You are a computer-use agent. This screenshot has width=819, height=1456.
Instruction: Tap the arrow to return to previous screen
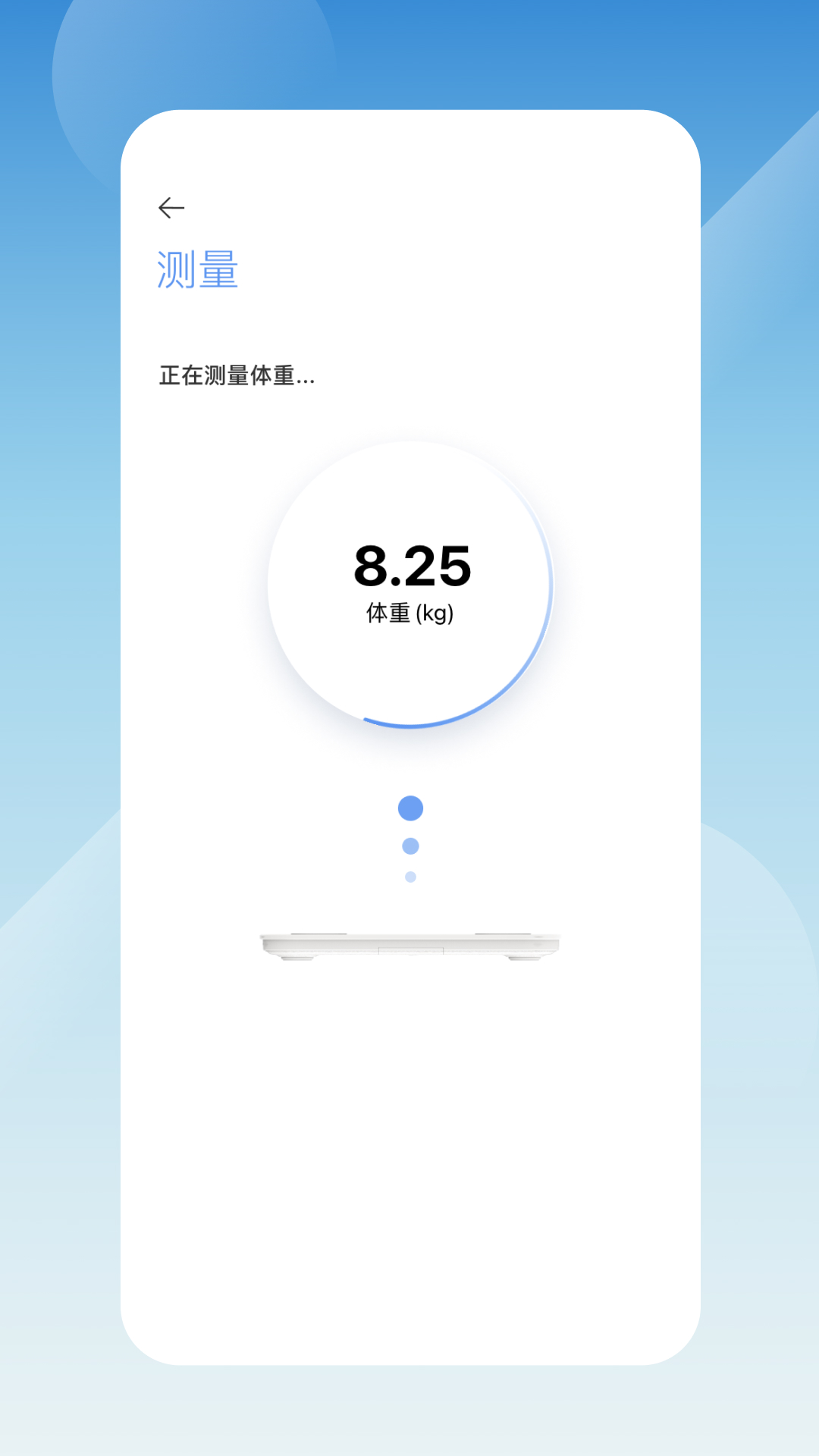coord(171,206)
